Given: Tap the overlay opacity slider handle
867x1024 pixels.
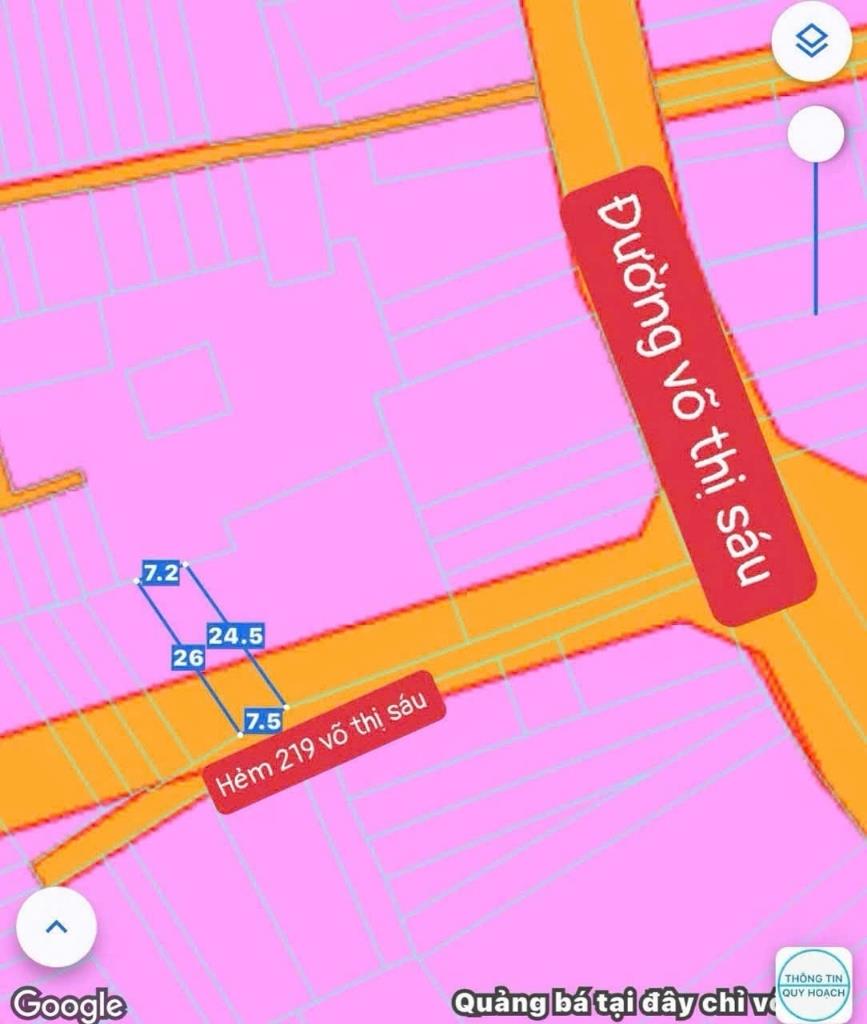Looking at the screenshot, I should (x=815, y=134).
